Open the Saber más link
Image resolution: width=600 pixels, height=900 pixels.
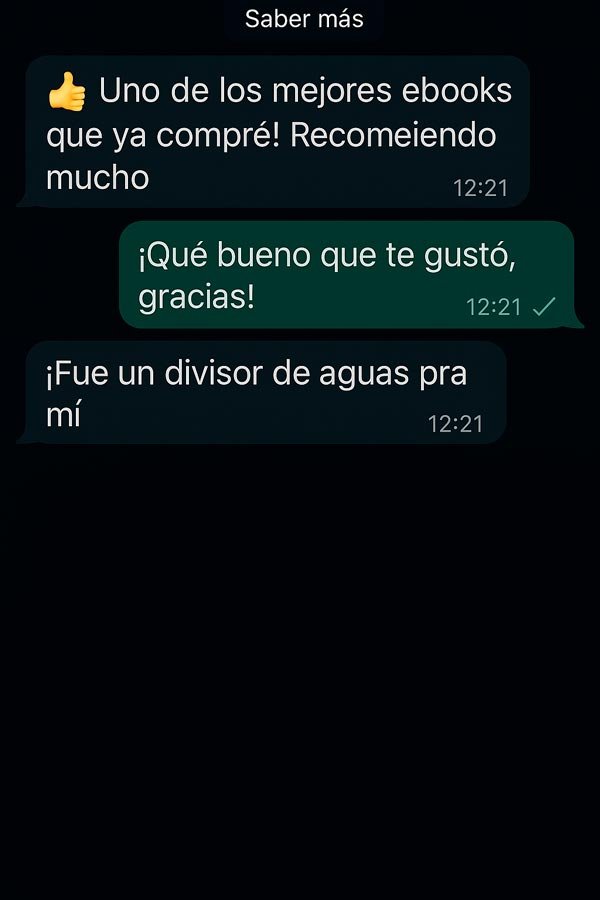(x=304, y=19)
